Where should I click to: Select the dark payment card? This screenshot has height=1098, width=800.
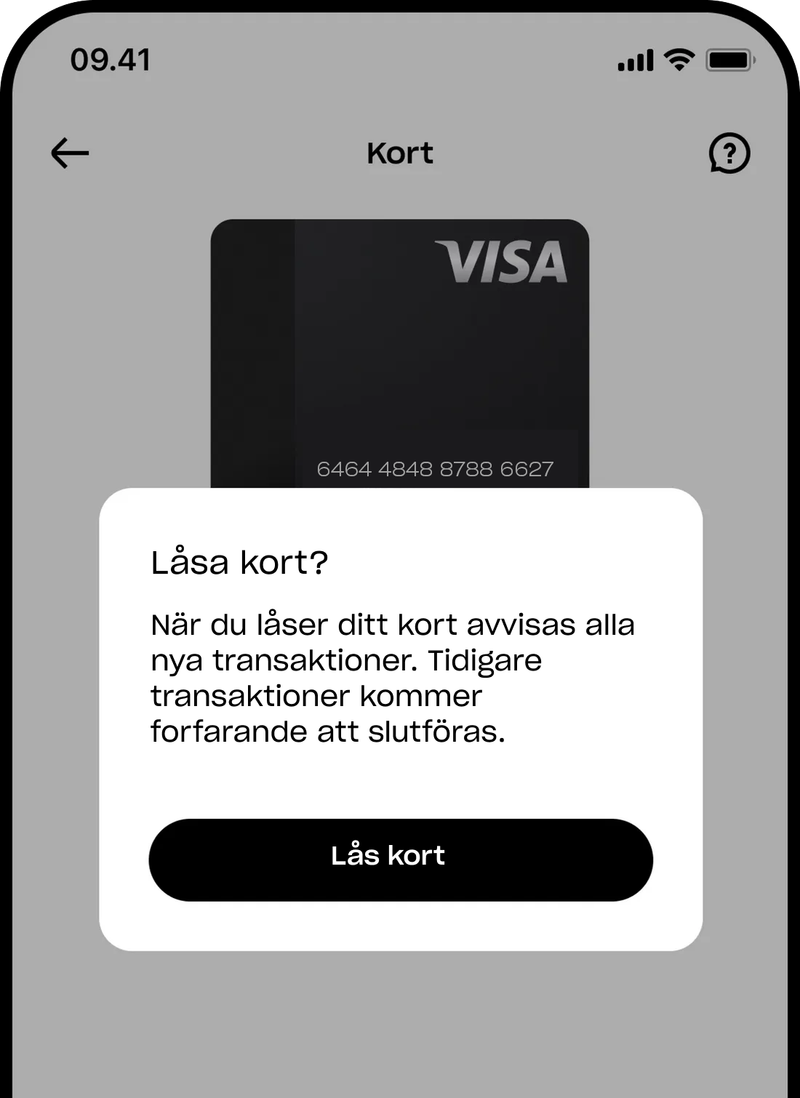400,350
